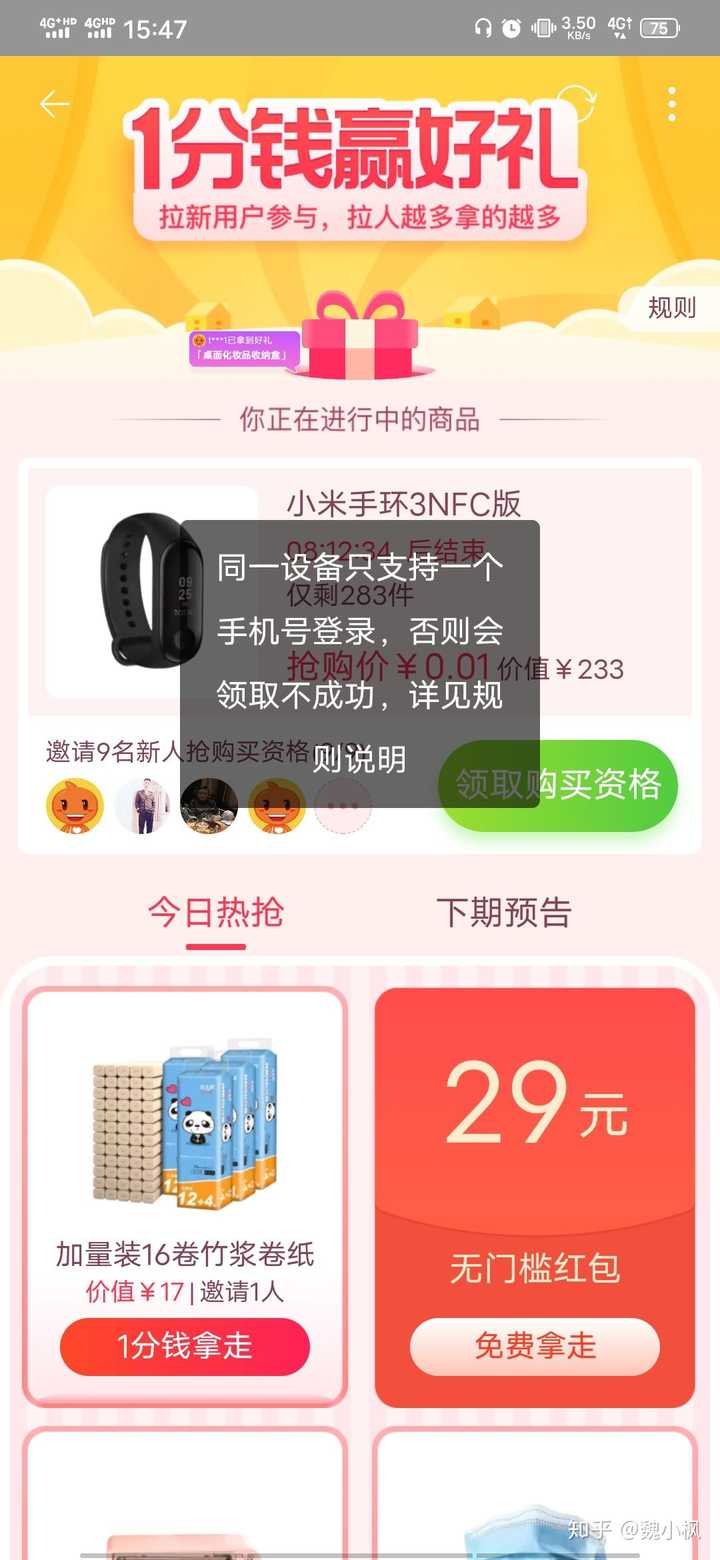
Task: Open the 小米手环3NFC版 product image
Action: pyautogui.click(x=150, y=590)
